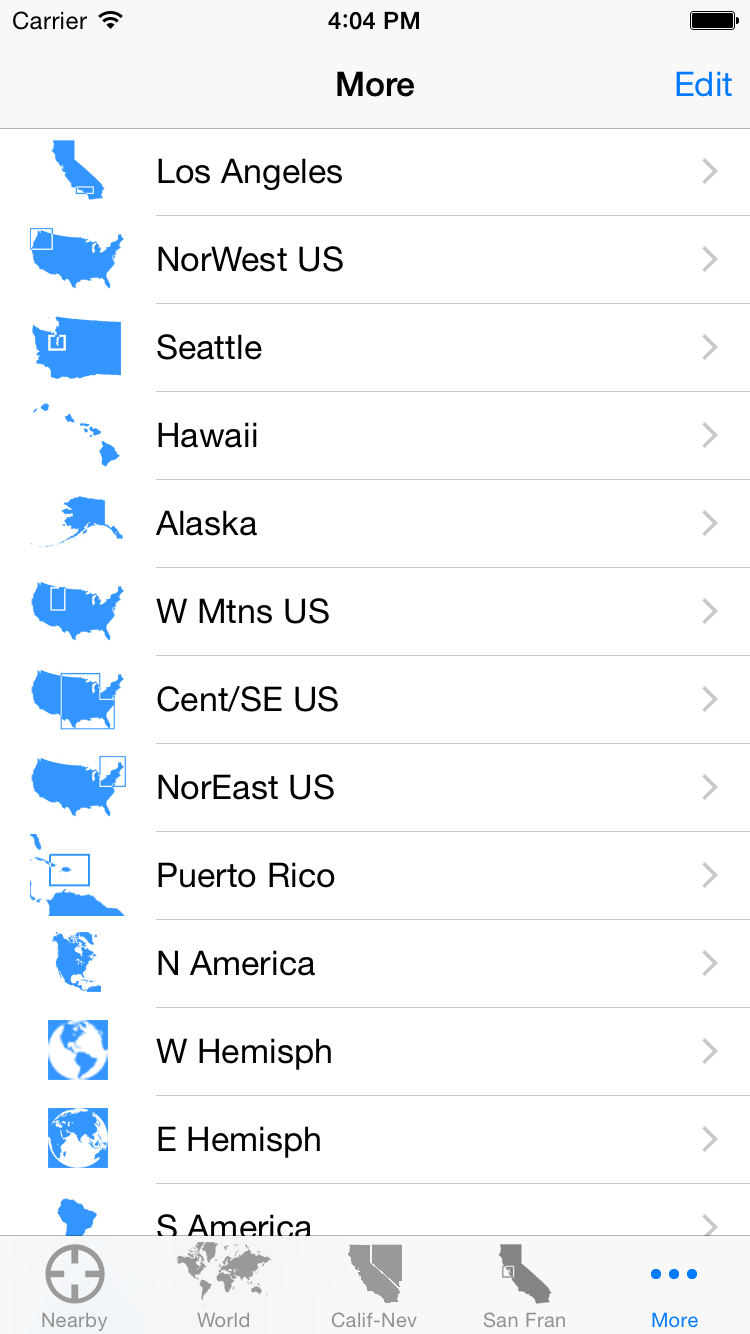
Task: Tap the Seattle state map icon
Action: click(77, 347)
